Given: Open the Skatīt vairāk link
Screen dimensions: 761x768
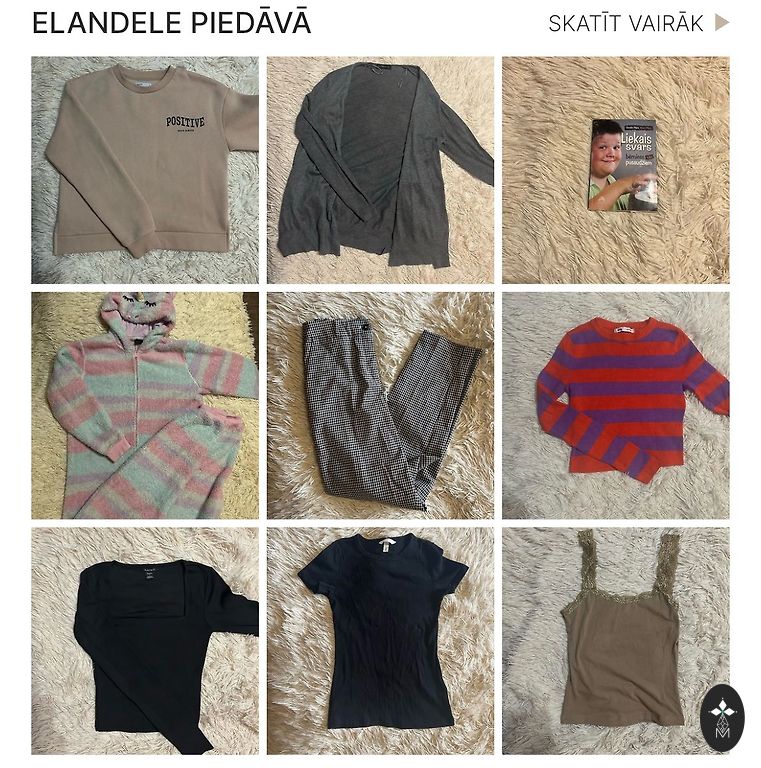Looking at the screenshot, I should tap(638, 23).
